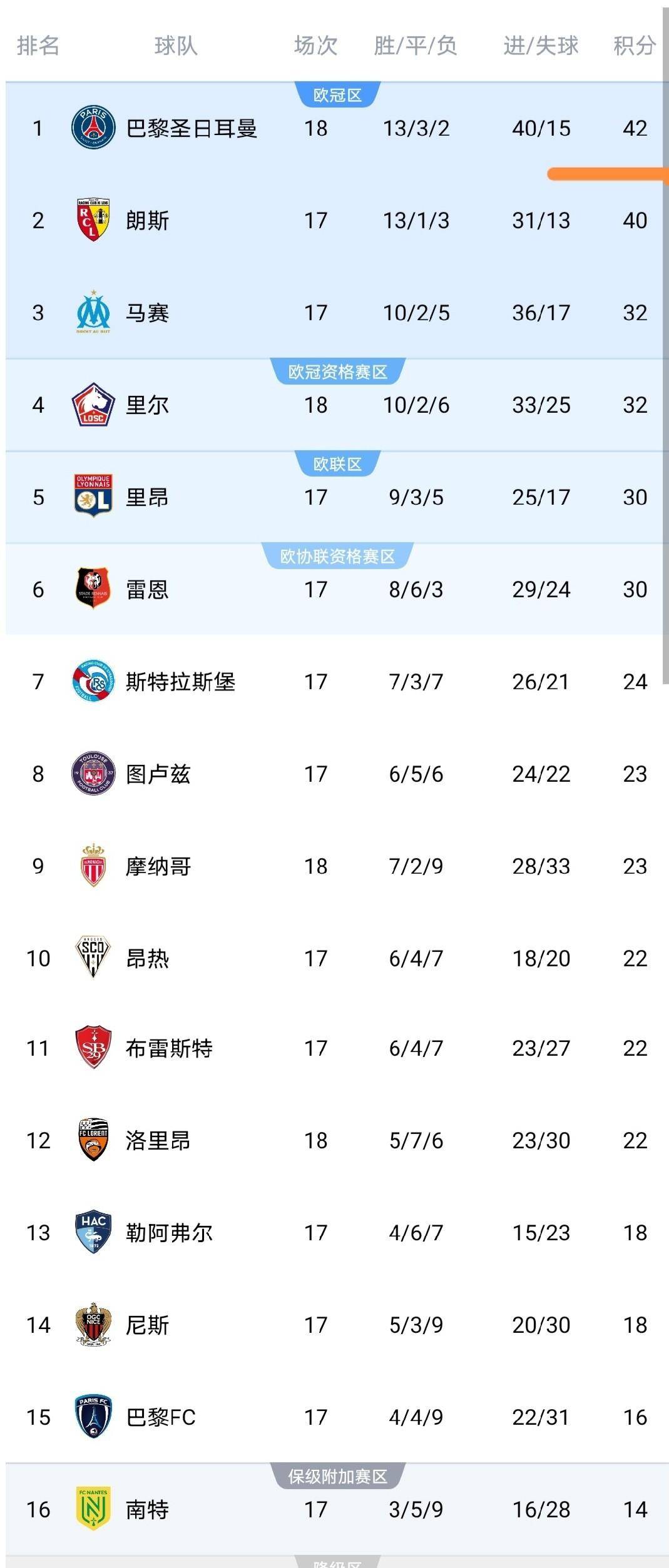
Task: Open the 雷恩 team entry
Action: (148, 590)
